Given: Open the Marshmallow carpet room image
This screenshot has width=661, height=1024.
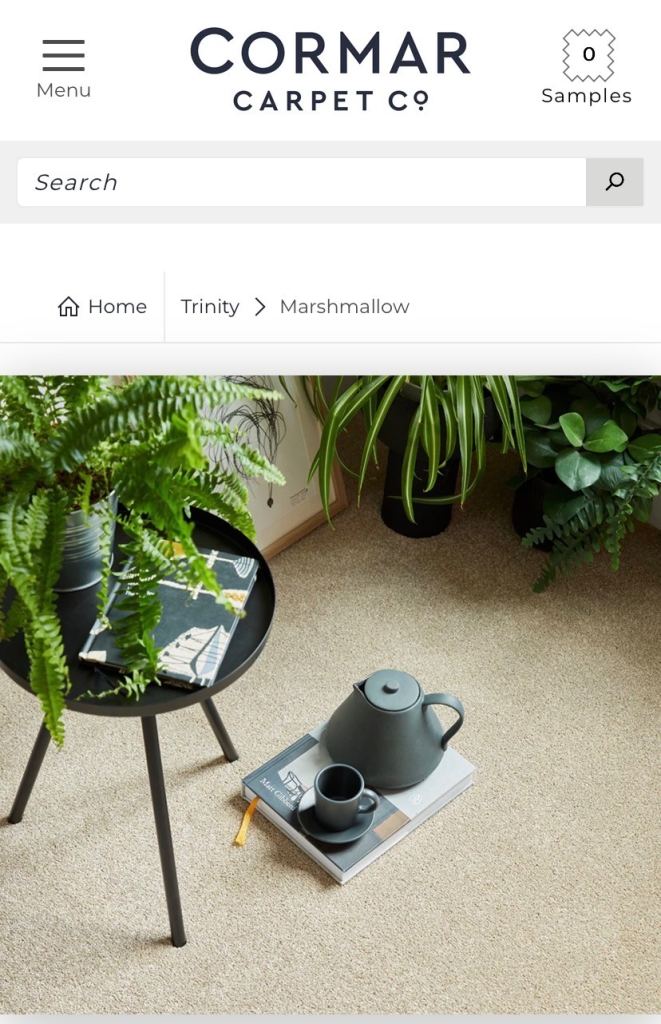Looking at the screenshot, I should 330,694.
